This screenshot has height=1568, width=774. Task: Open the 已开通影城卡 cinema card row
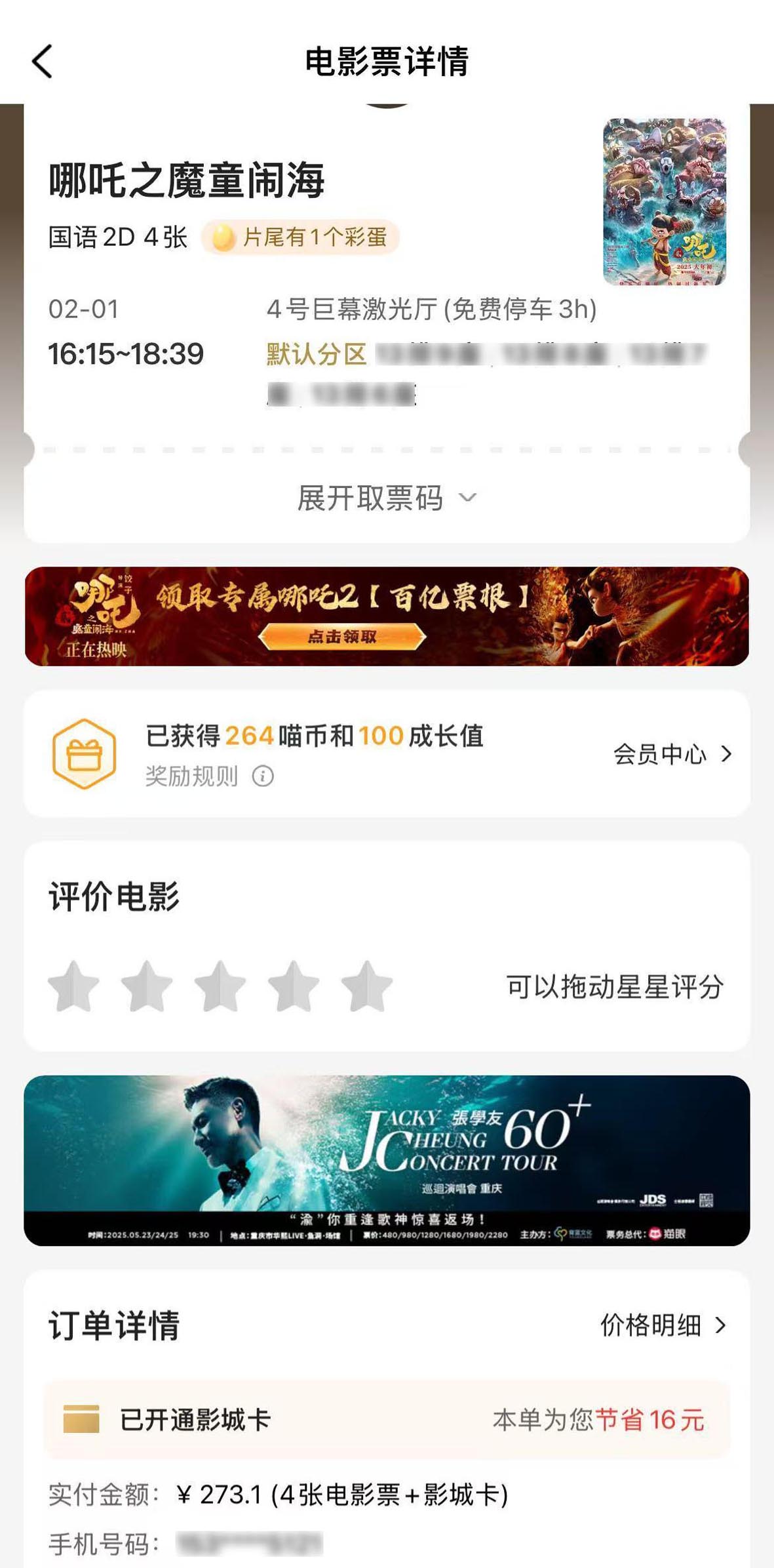tap(387, 1420)
